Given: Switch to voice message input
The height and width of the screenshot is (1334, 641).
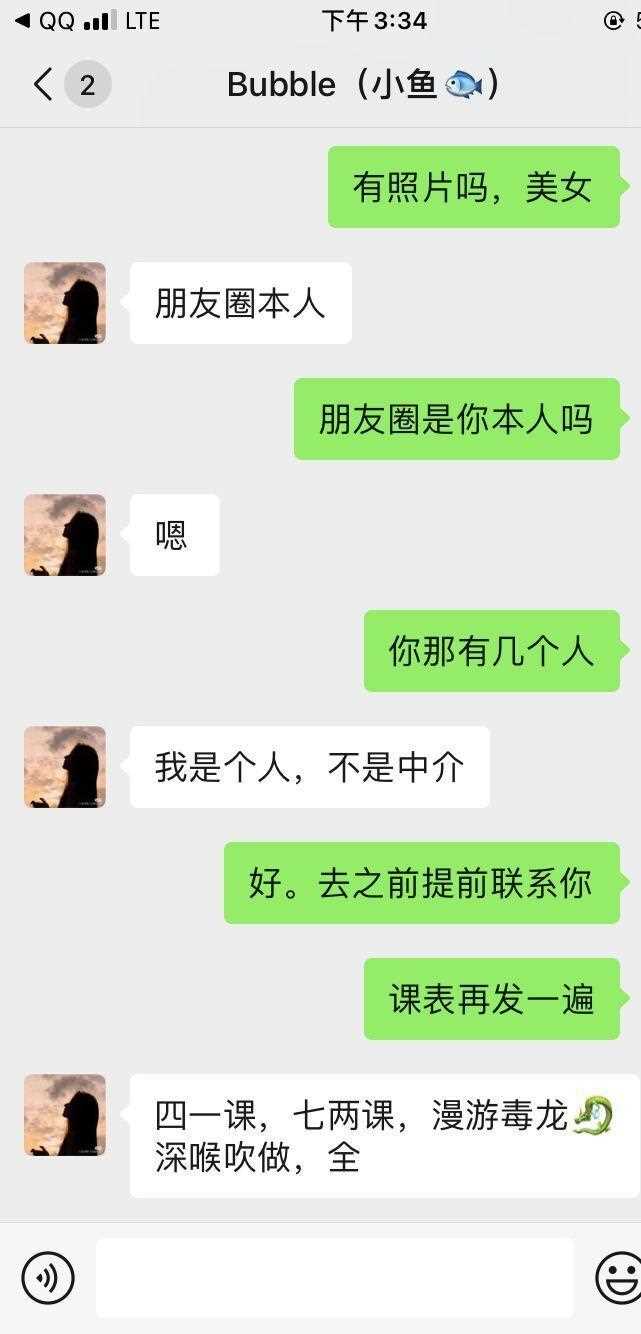Looking at the screenshot, I should coord(48,1277).
